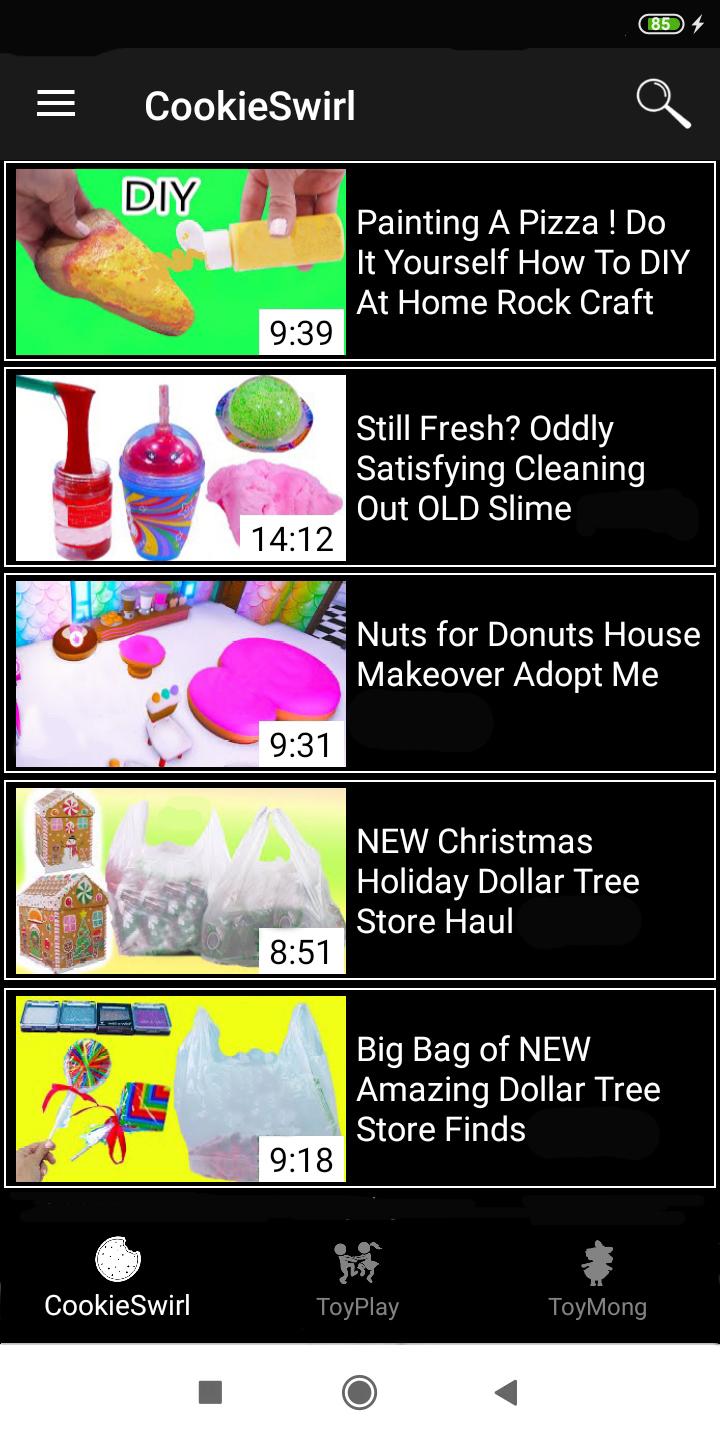Open Oddly Satisfying Cleaning Out OLD Slime video
The width and height of the screenshot is (720, 1440).
(360, 468)
